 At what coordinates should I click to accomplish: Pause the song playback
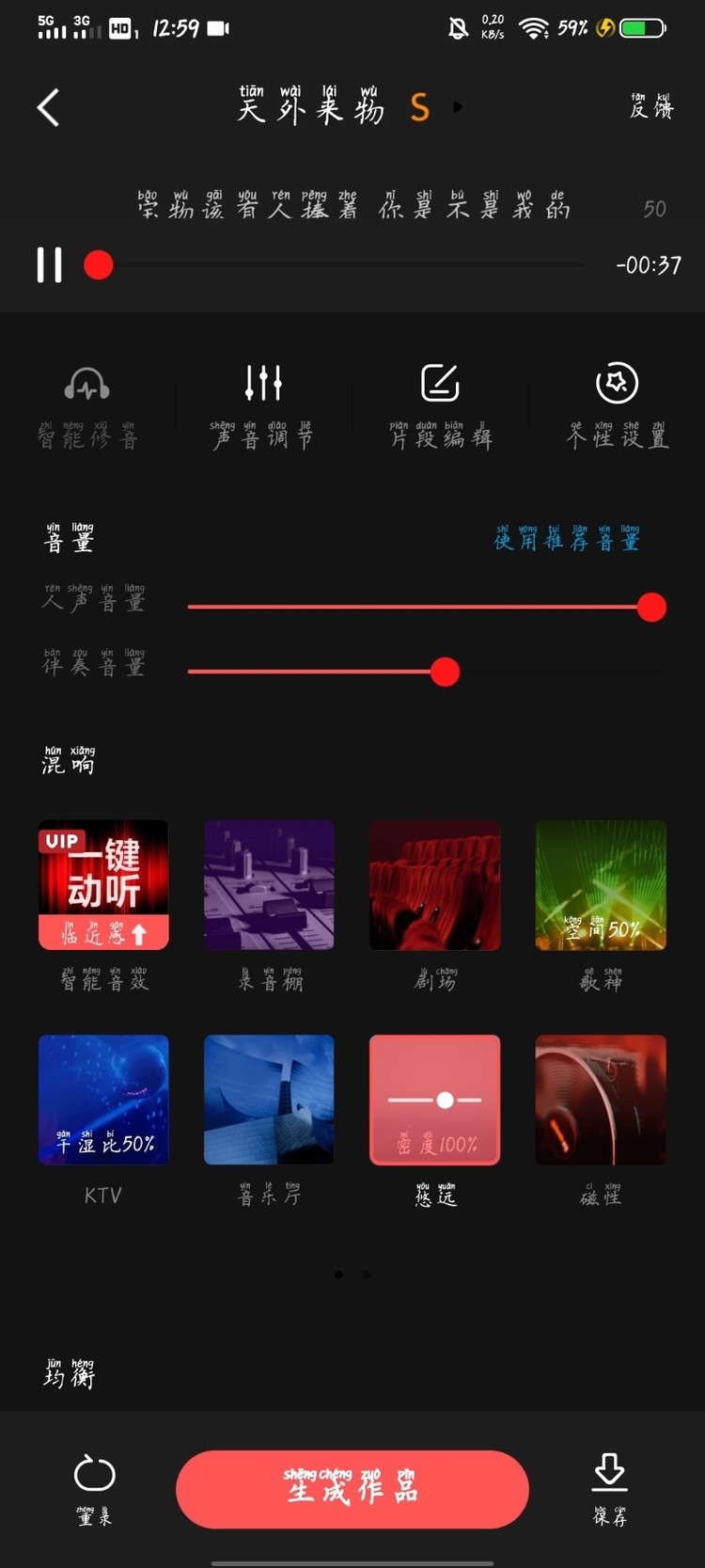[50, 265]
